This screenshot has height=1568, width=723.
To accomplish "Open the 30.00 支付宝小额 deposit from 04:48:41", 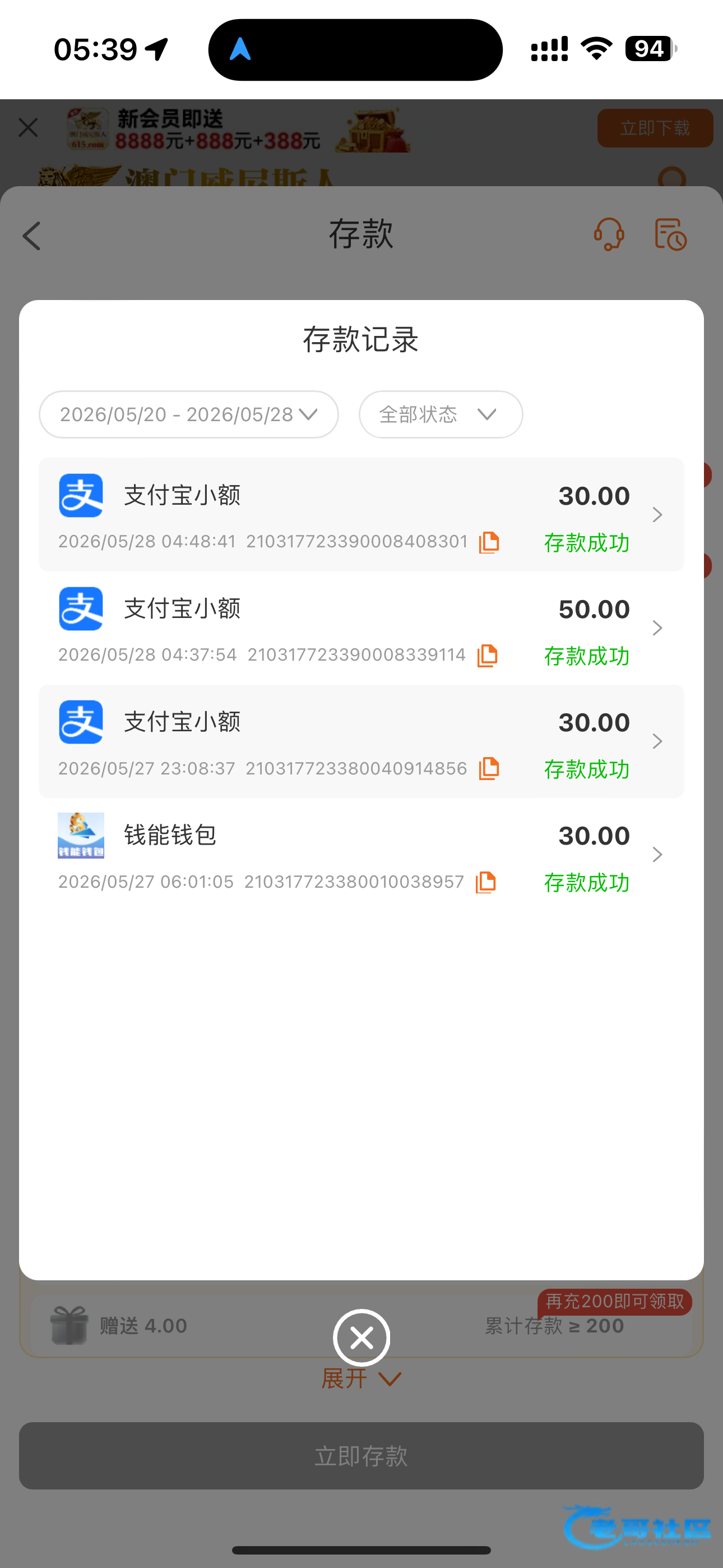I will tap(361, 515).
